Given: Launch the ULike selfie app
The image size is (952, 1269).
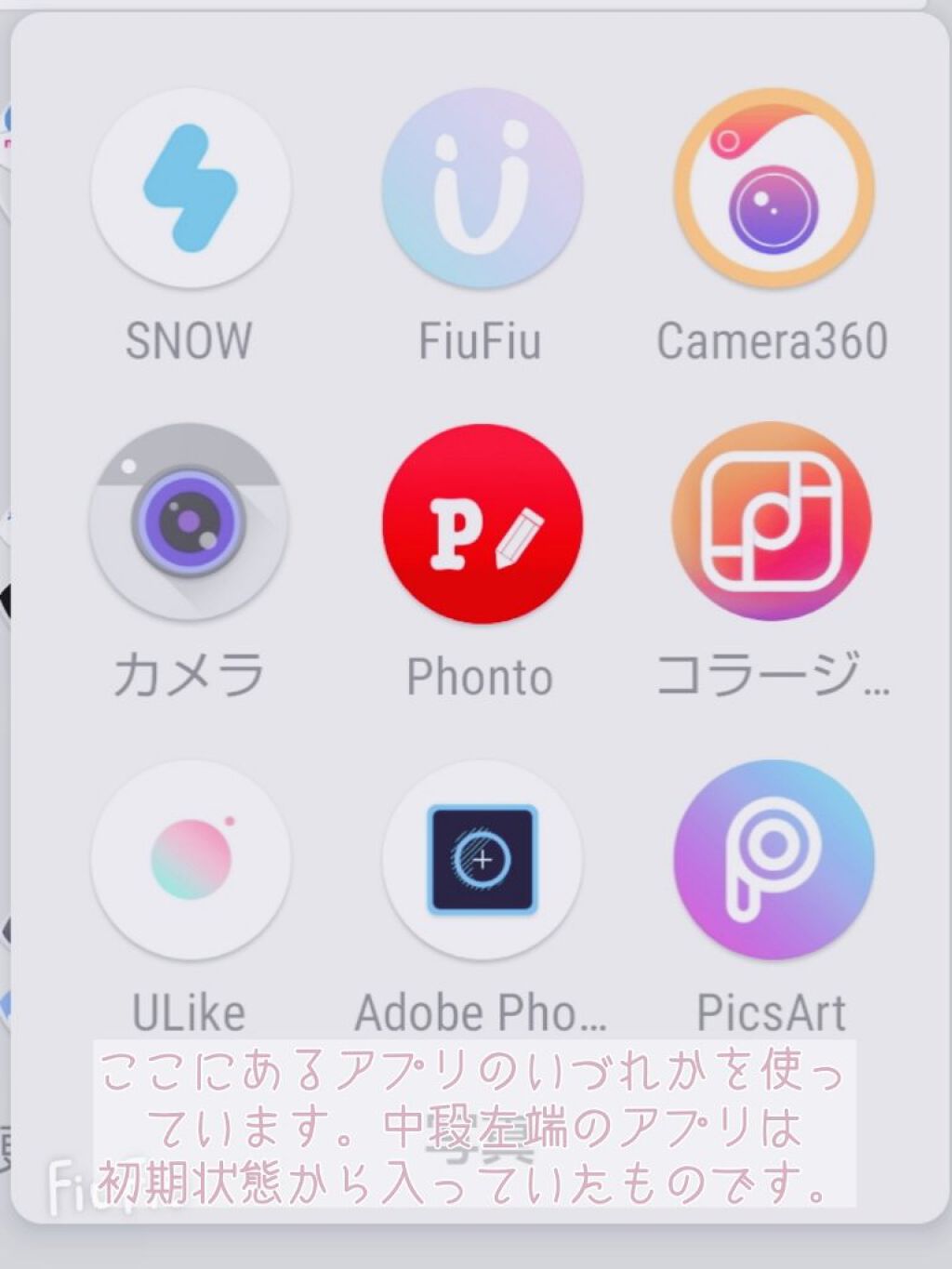Looking at the screenshot, I should pos(191,862).
